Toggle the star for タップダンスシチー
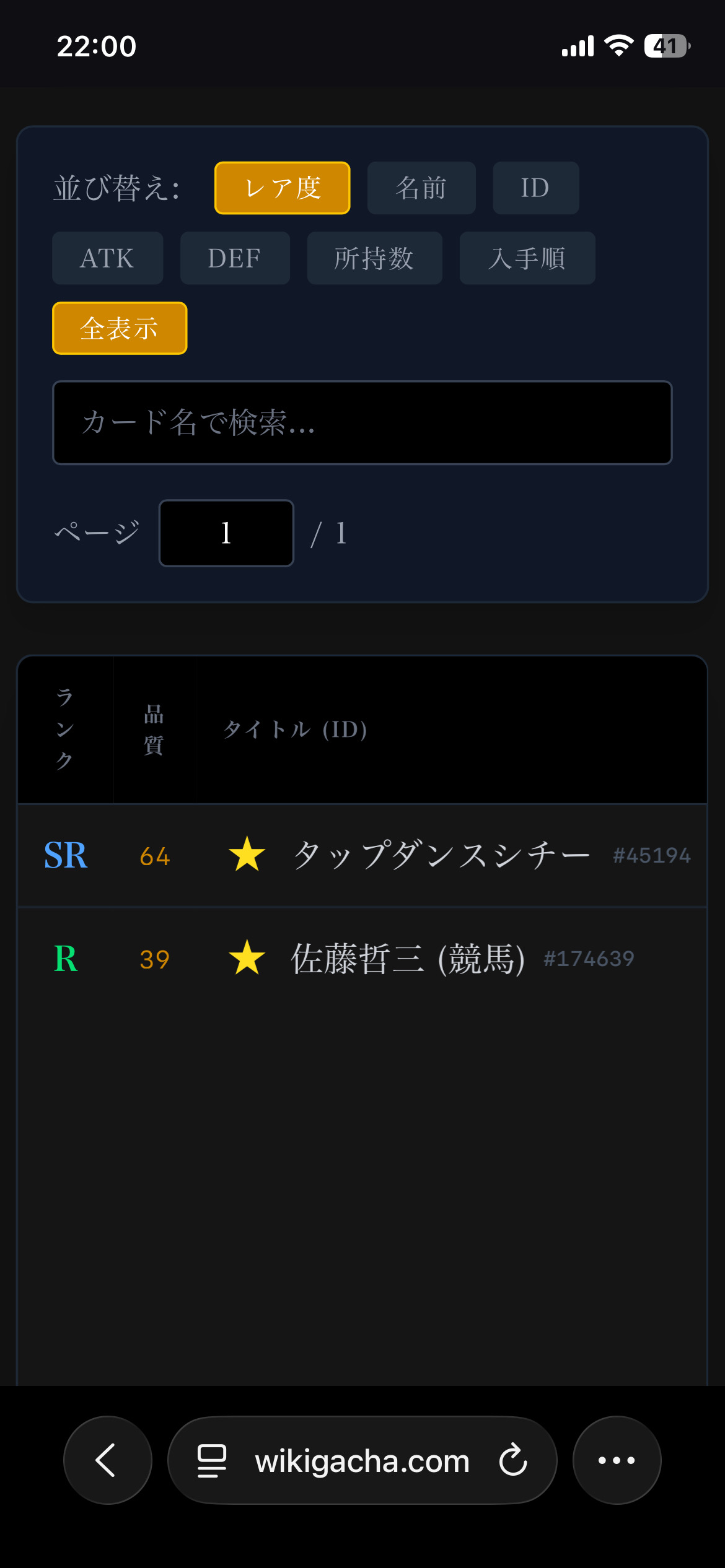725x1568 pixels. 247,855
